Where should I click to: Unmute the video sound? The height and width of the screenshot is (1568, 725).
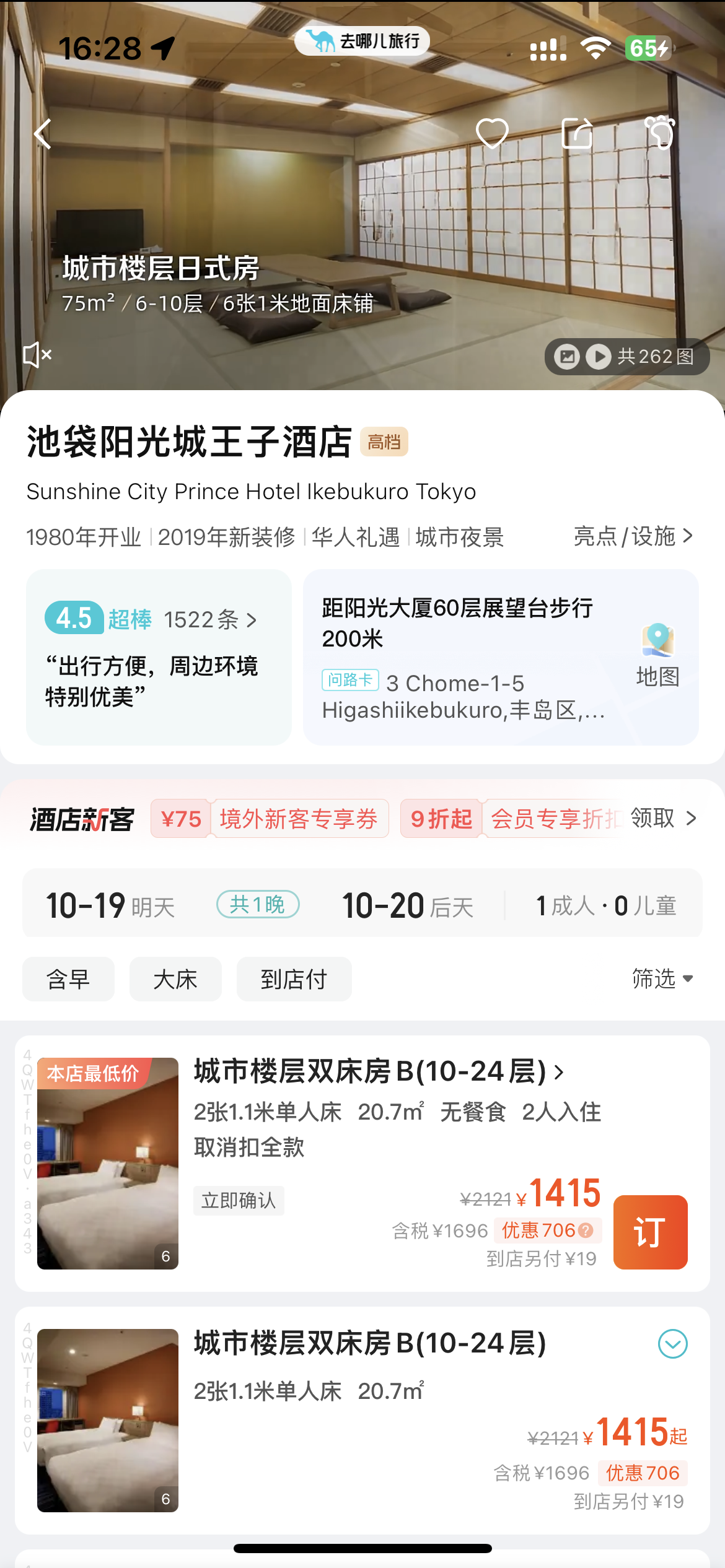coord(37,355)
